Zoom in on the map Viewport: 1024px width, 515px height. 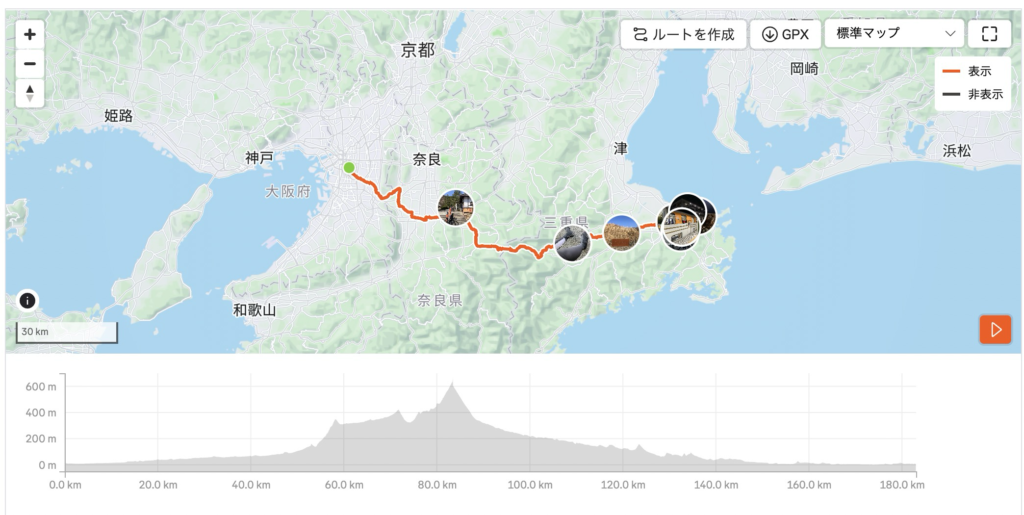click(30, 34)
